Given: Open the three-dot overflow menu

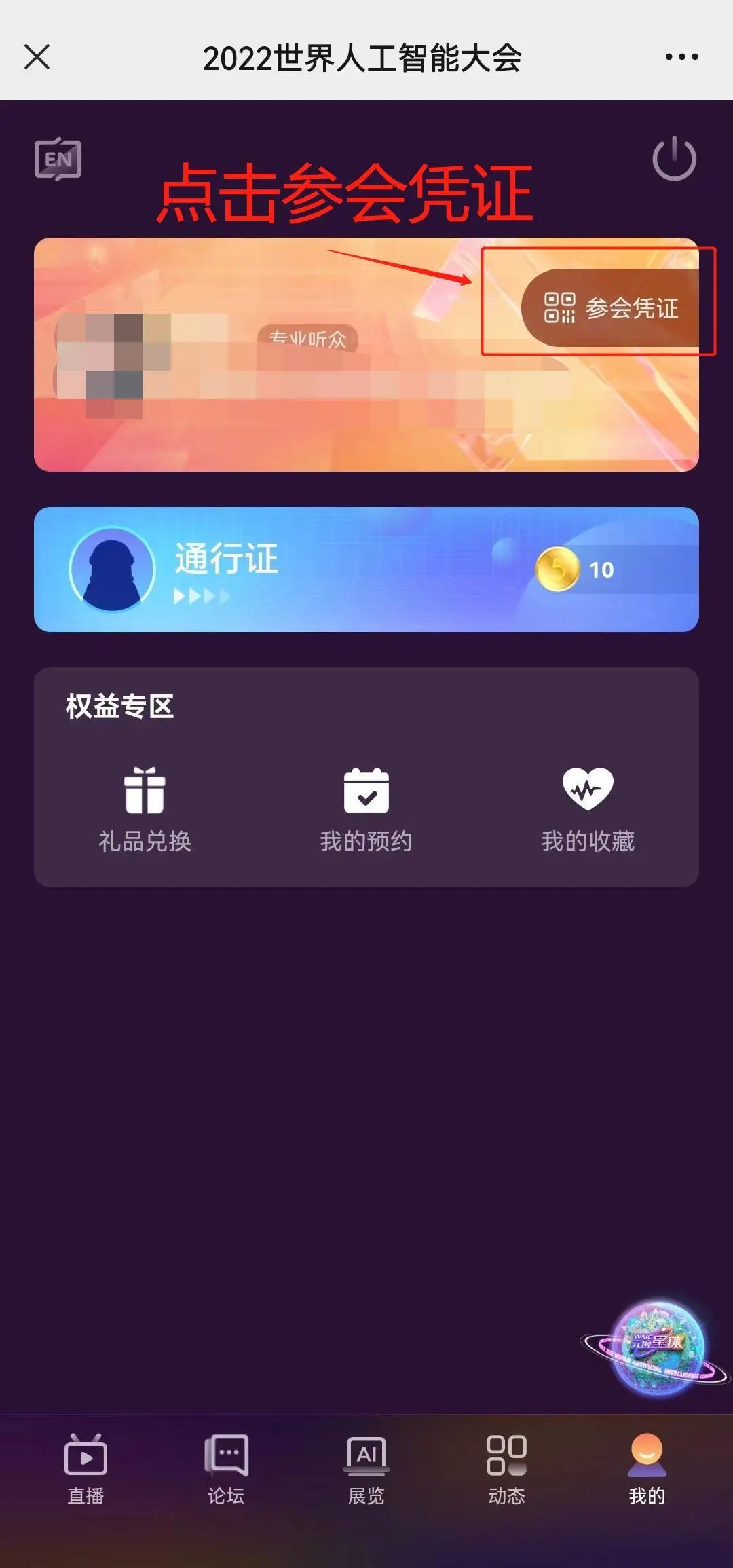Looking at the screenshot, I should click(x=681, y=57).
